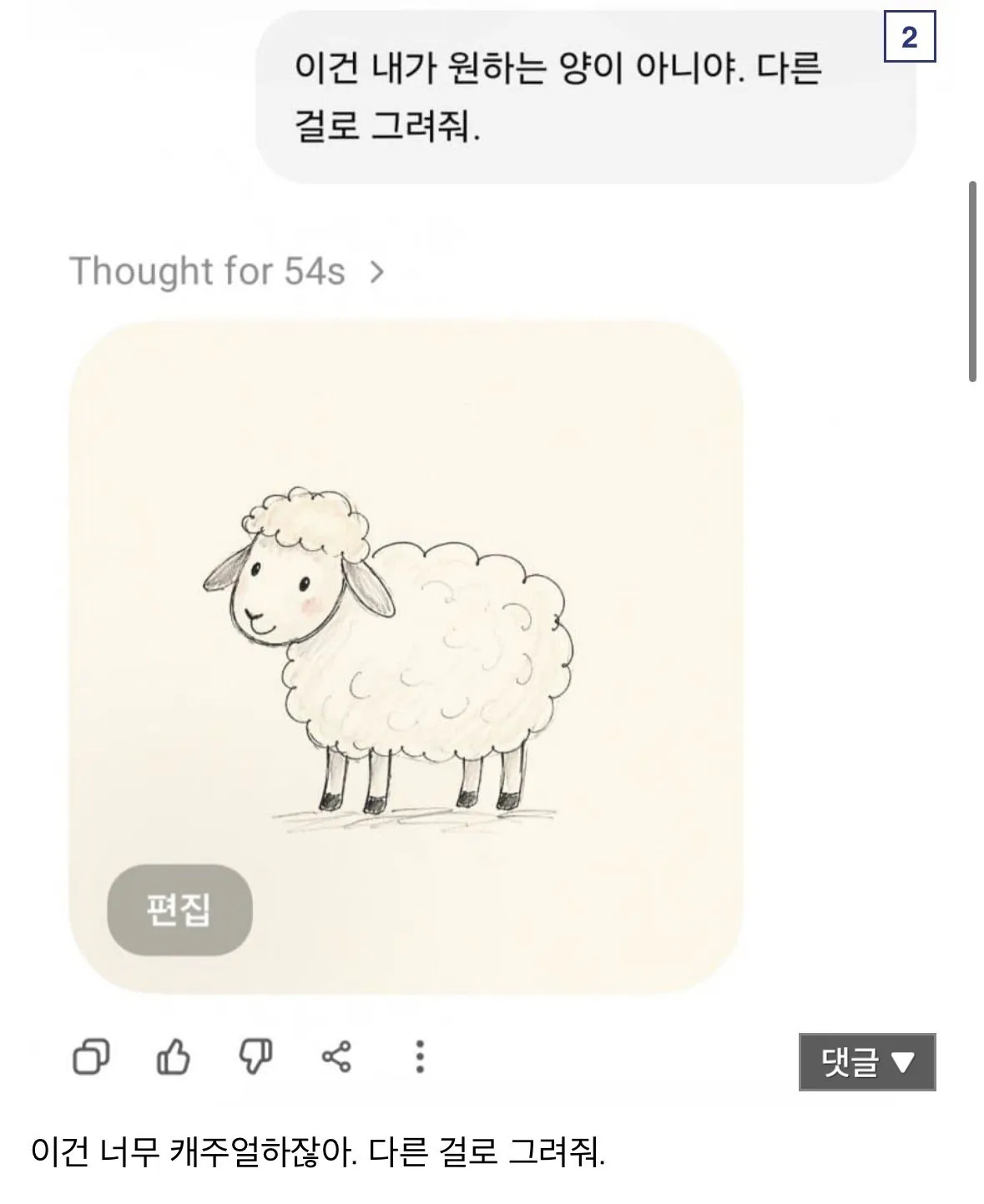Click the dislike feedback control
This screenshot has width=984, height=1204.
[x=255, y=1058]
